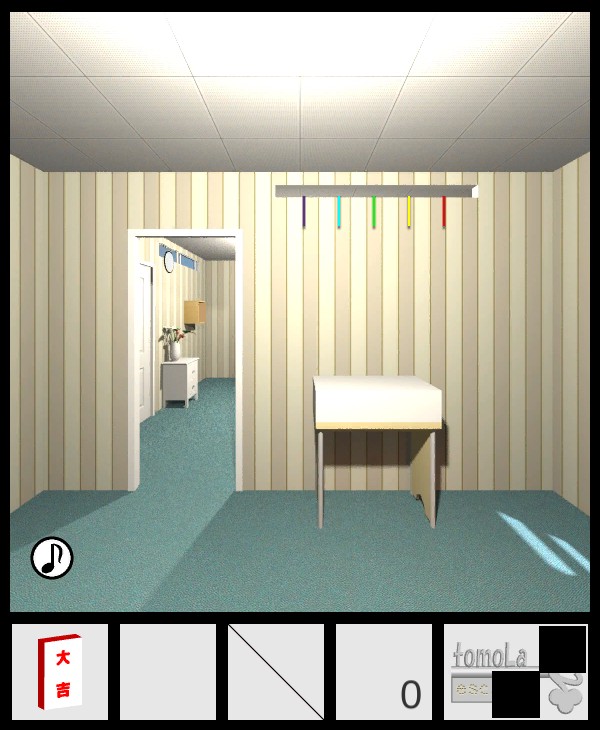Screen dimensions: 600x730
Task: Select the thin stick inventory item
Action: point(276,672)
